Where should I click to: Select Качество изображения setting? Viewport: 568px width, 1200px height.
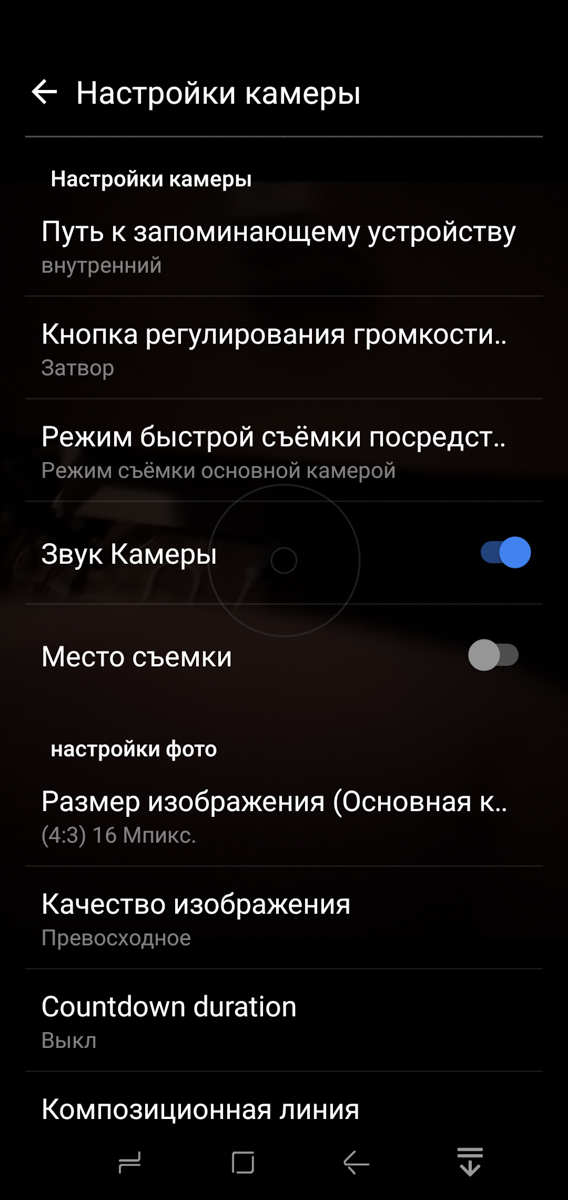point(284,919)
